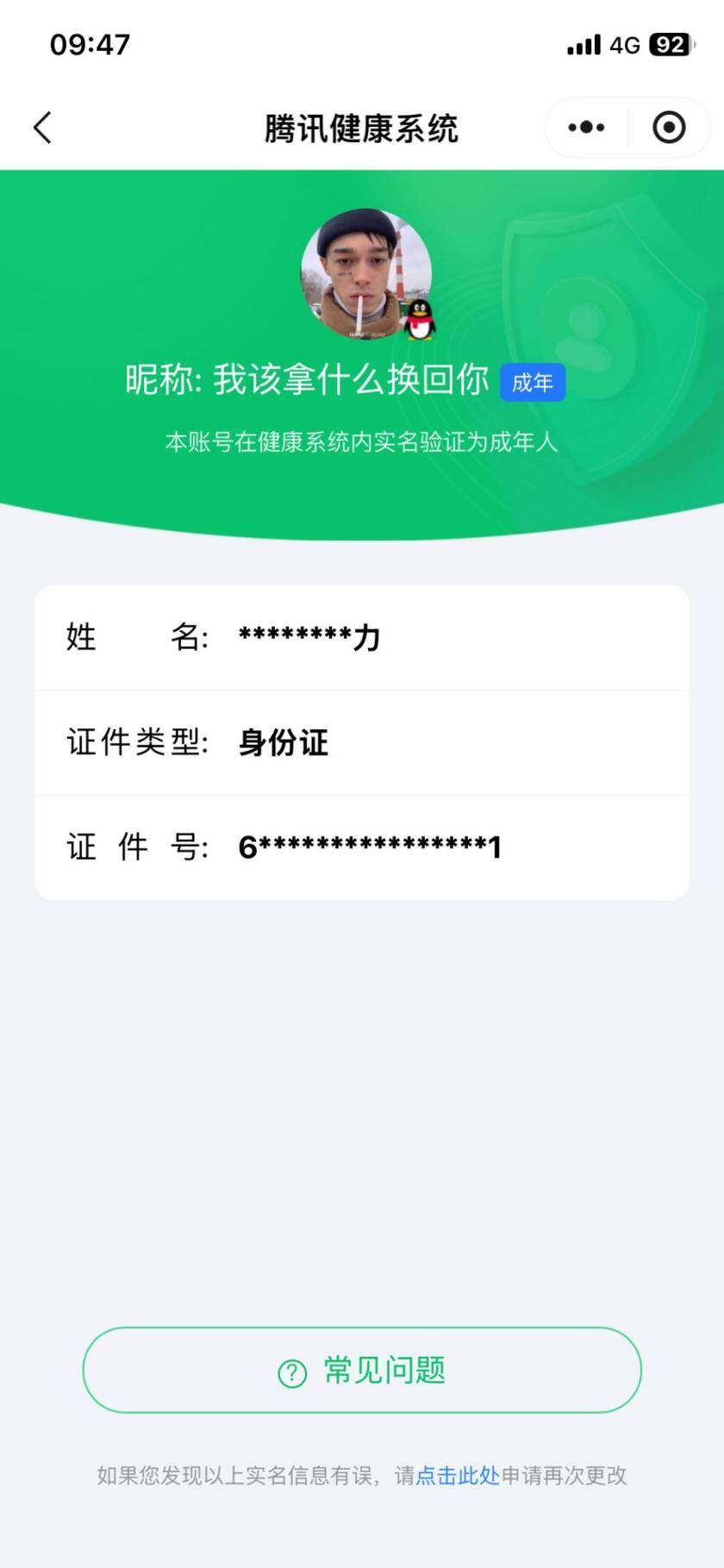Open the 常见问题 FAQ button

tap(362, 1370)
